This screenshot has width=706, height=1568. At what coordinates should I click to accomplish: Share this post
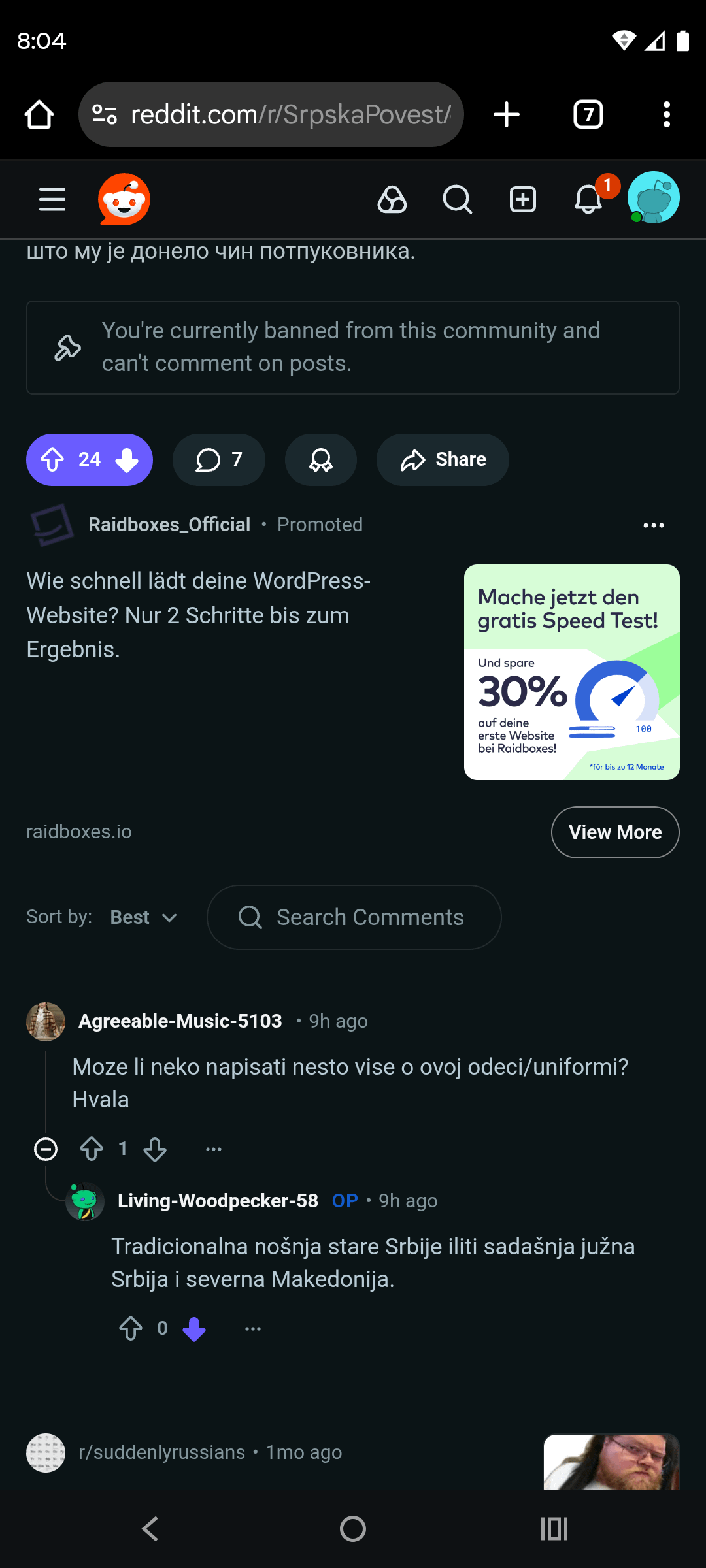click(443, 460)
